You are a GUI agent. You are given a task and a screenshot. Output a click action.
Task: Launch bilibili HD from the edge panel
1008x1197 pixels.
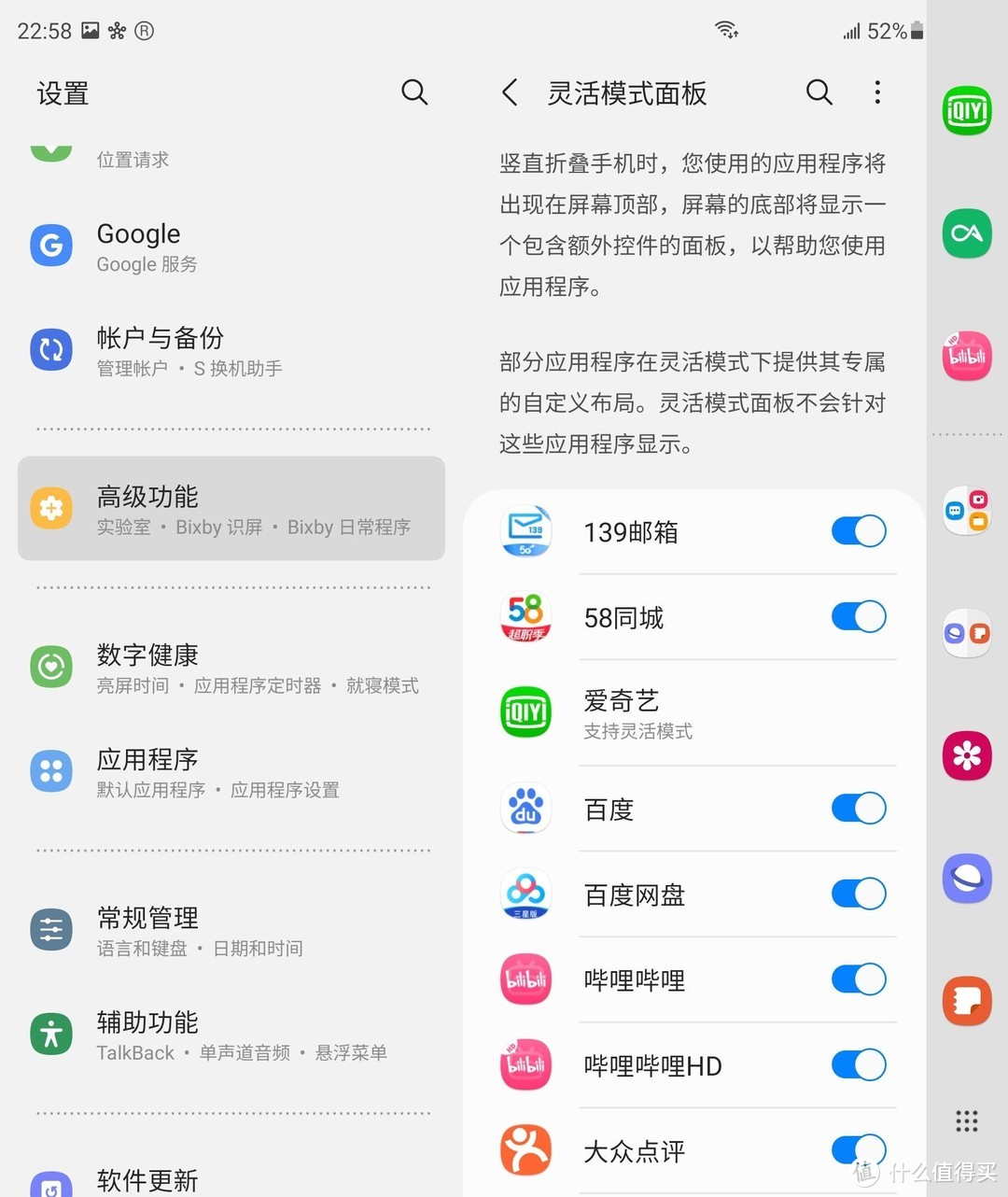(x=967, y=355)
